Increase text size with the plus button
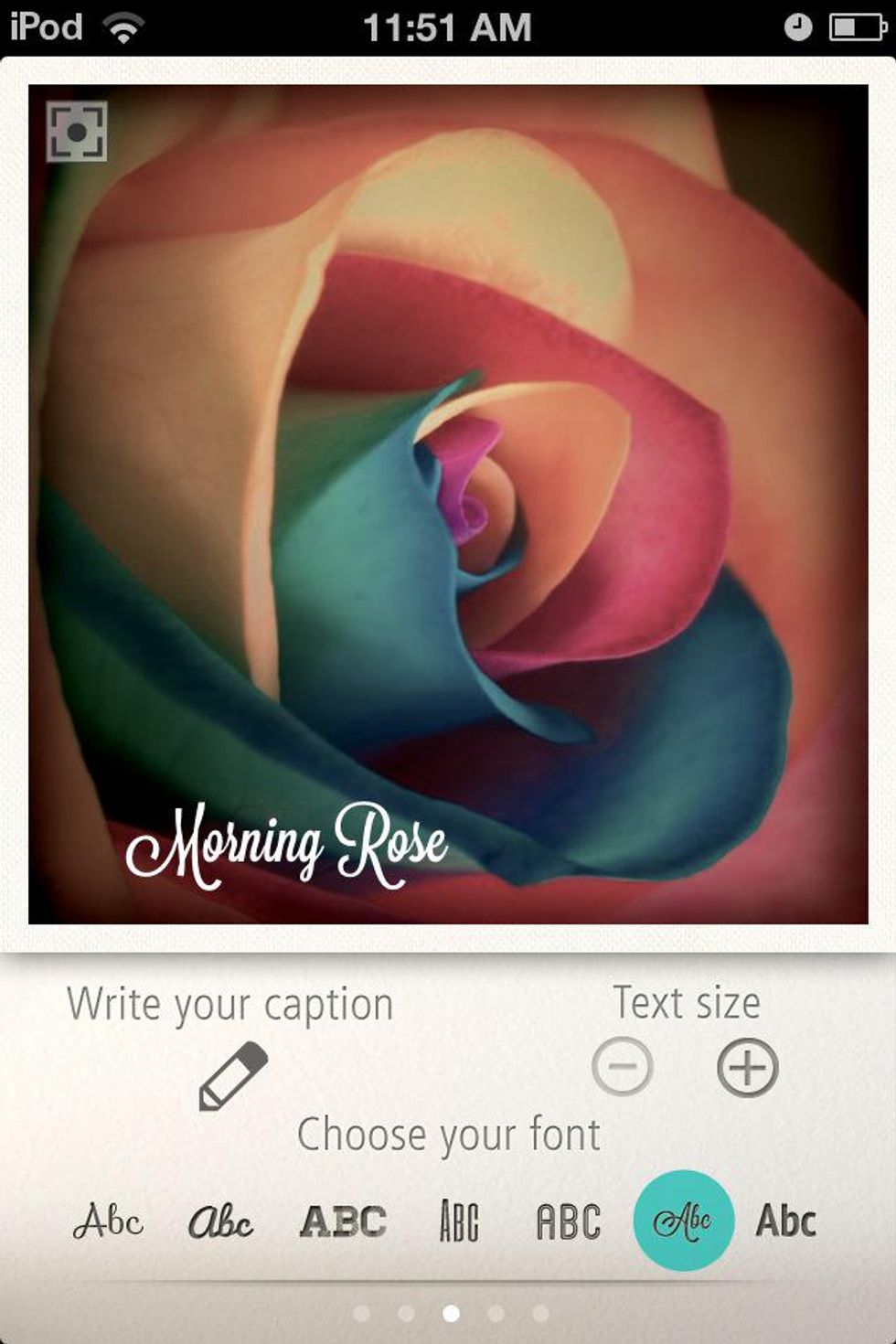The width and height of the screenshot is (896, 1344). (x=747, y=1067)
